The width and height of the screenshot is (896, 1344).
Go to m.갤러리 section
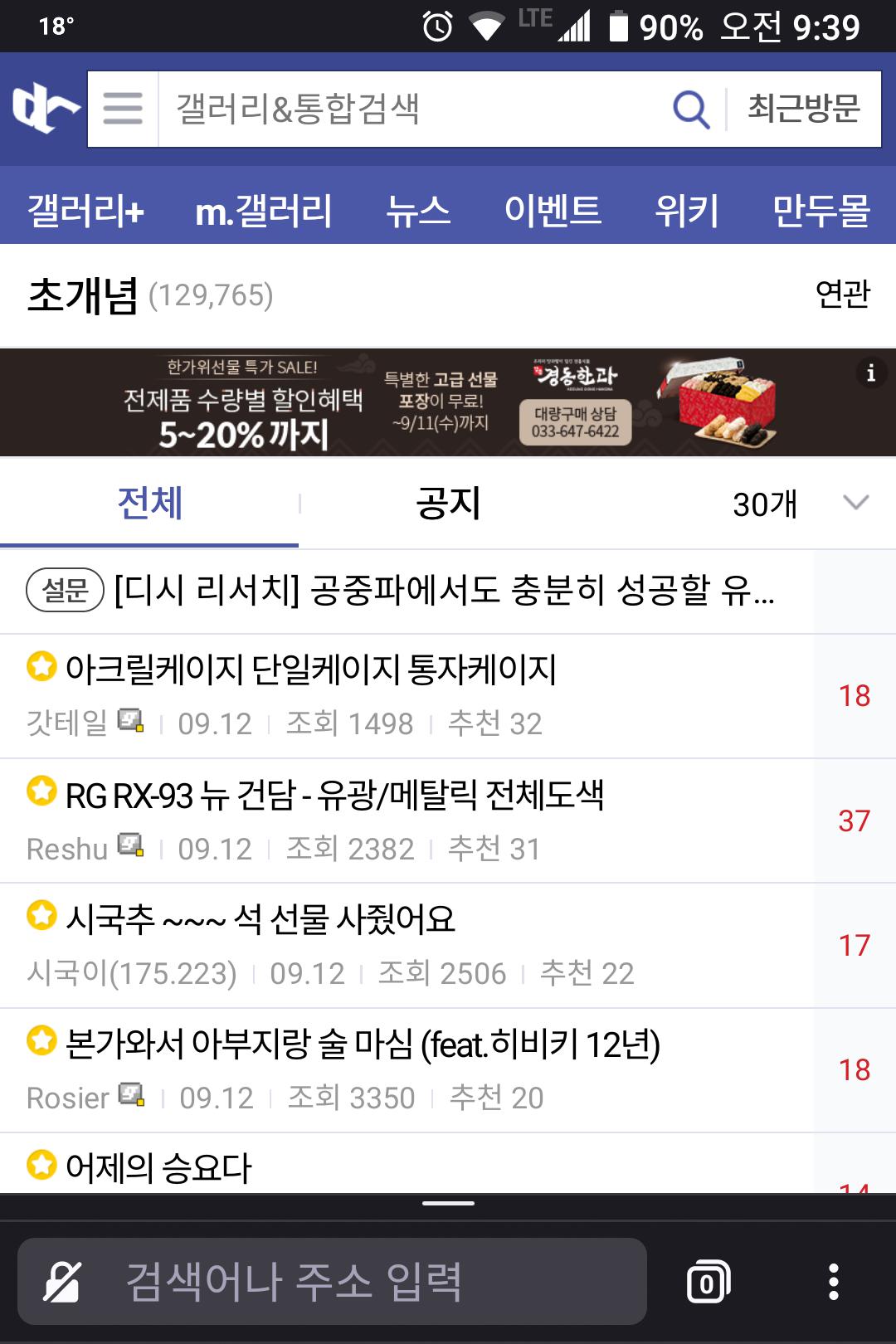coord(264,210)
